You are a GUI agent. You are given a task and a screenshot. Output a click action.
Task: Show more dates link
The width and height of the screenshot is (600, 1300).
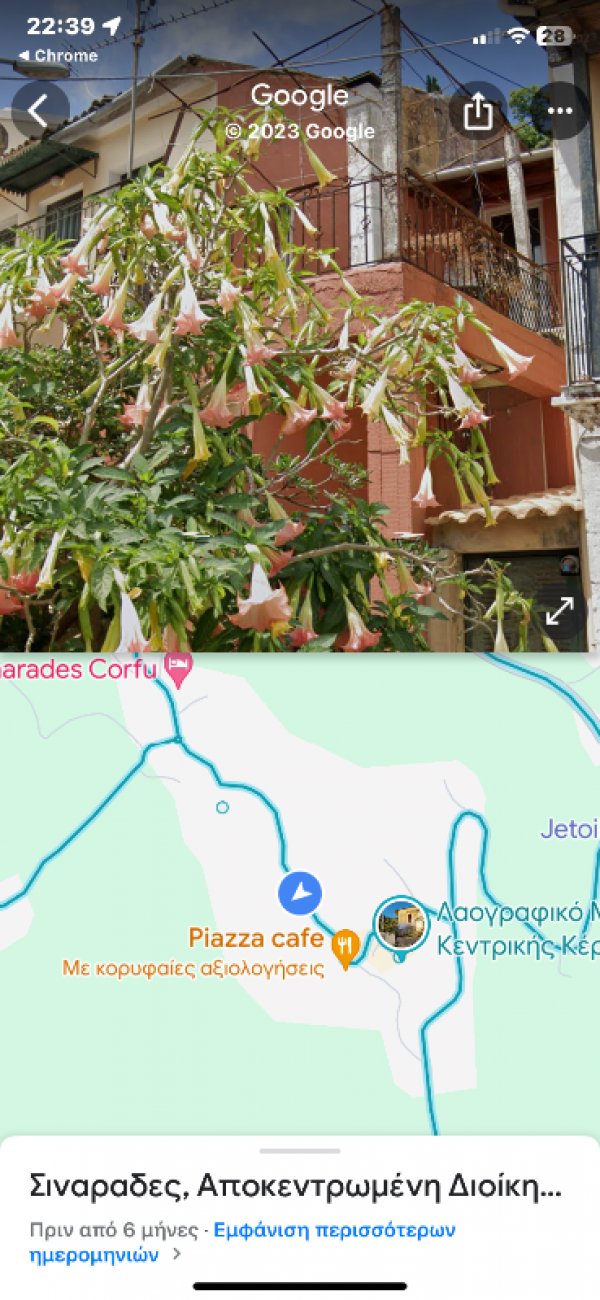click(x=244, y=1242)
